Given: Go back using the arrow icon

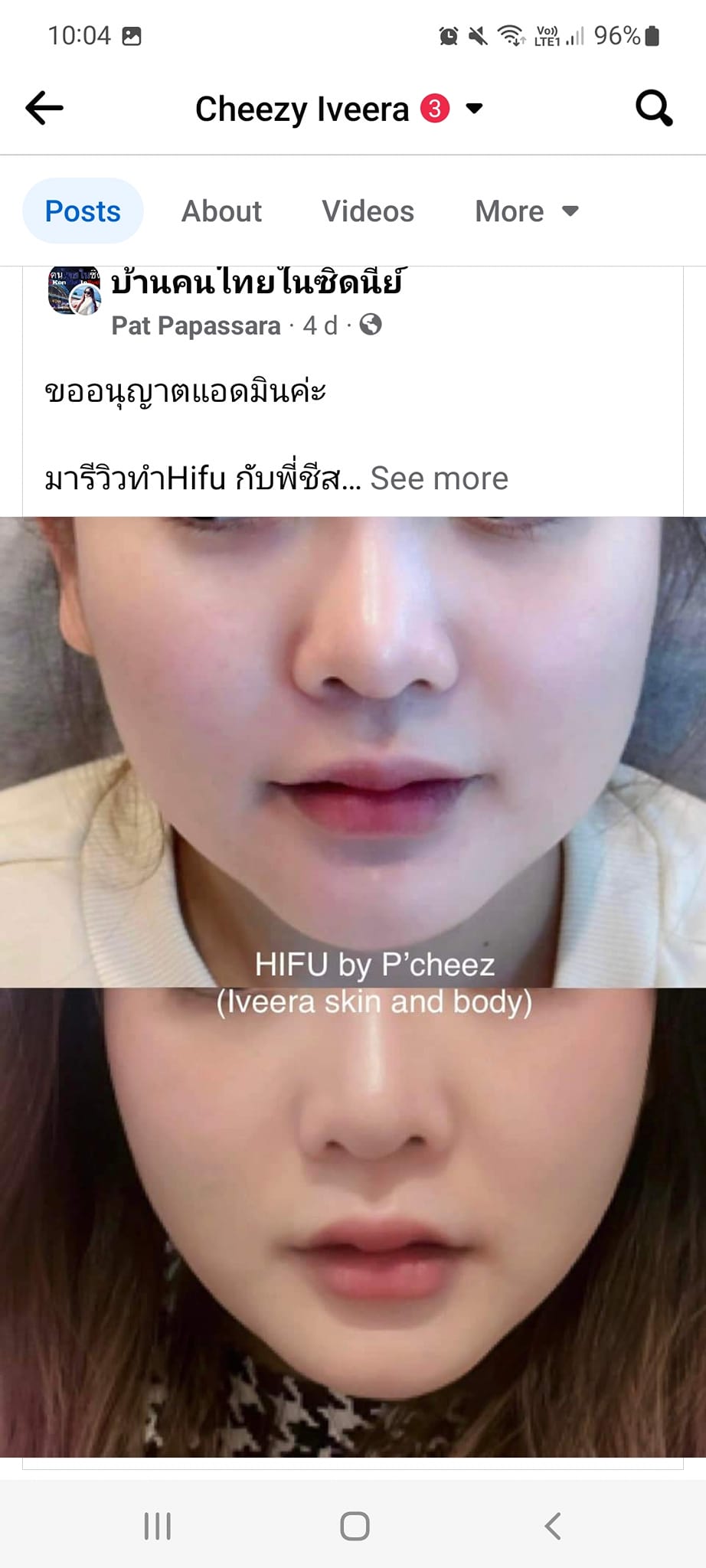Looking at the screenshot, I should tap(44, 108).
